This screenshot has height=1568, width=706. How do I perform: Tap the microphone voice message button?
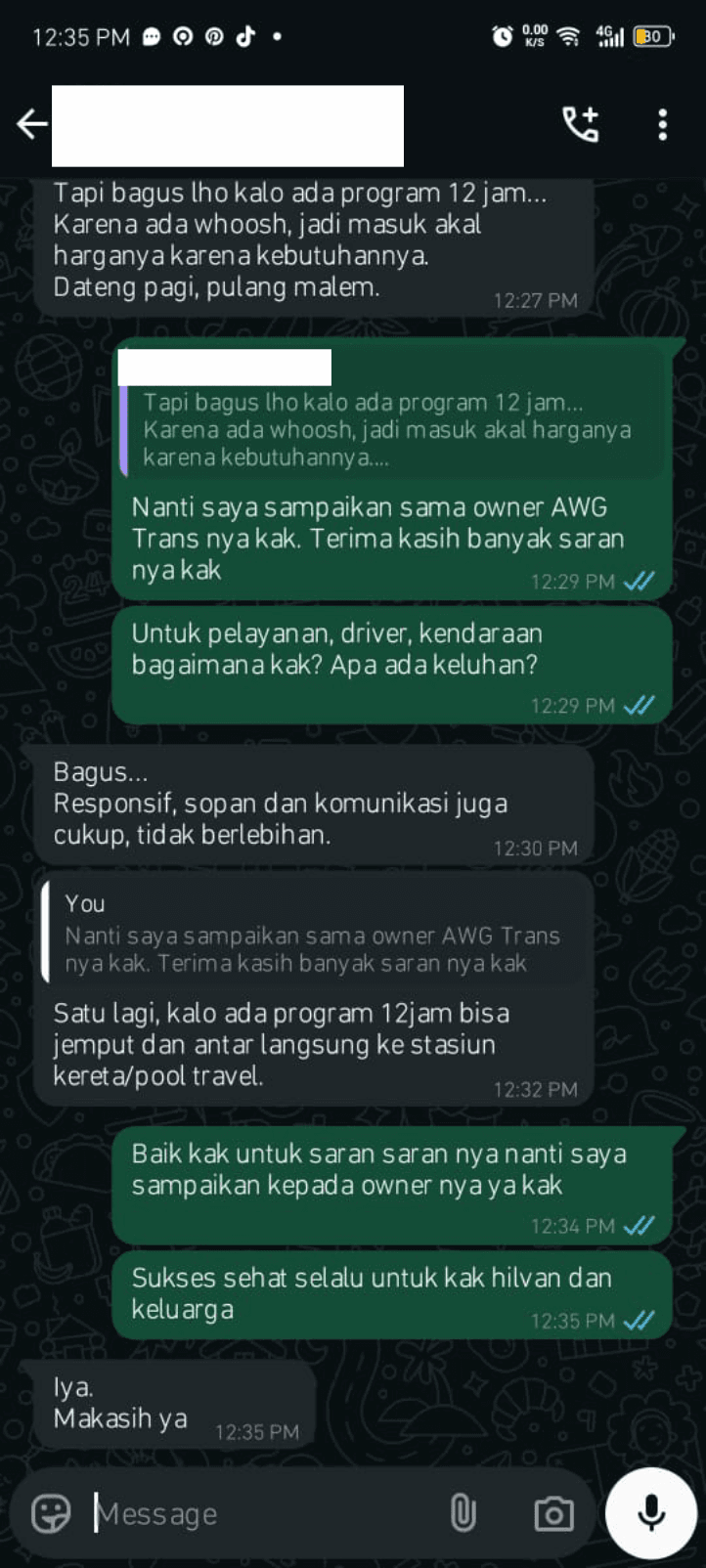[651, 1512]
